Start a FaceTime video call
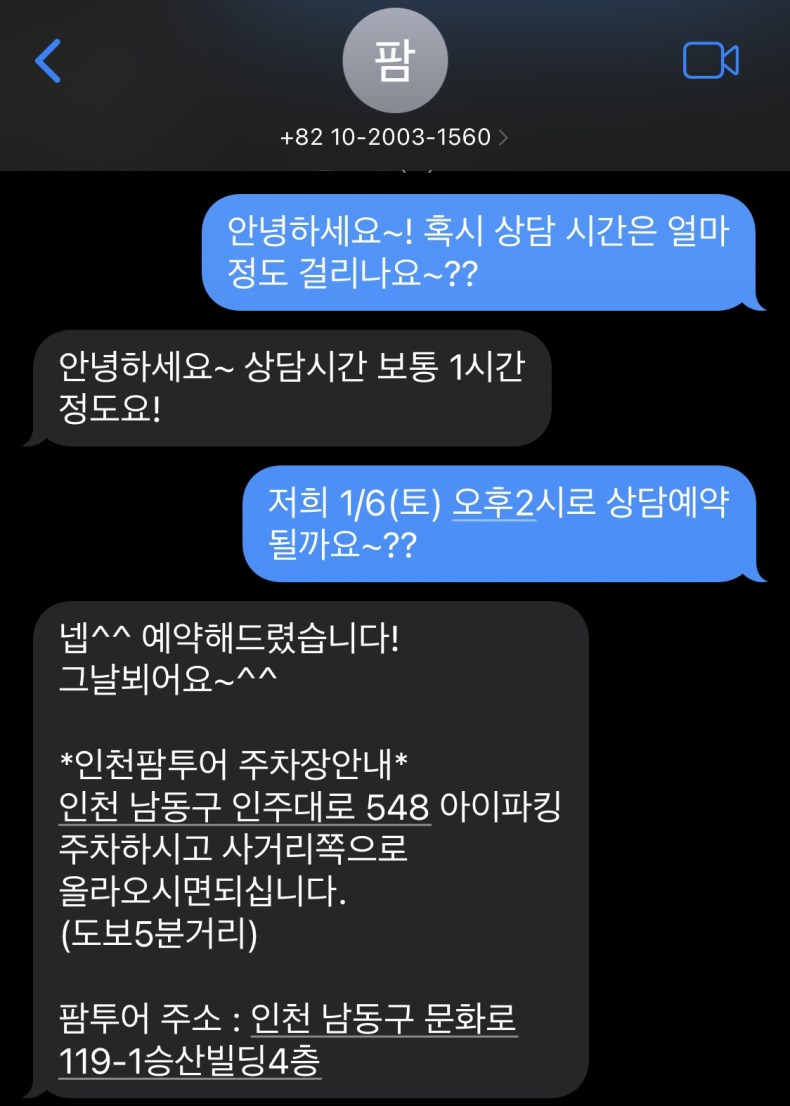Viewport: 790px width, 1106px height. click(710, 61)
